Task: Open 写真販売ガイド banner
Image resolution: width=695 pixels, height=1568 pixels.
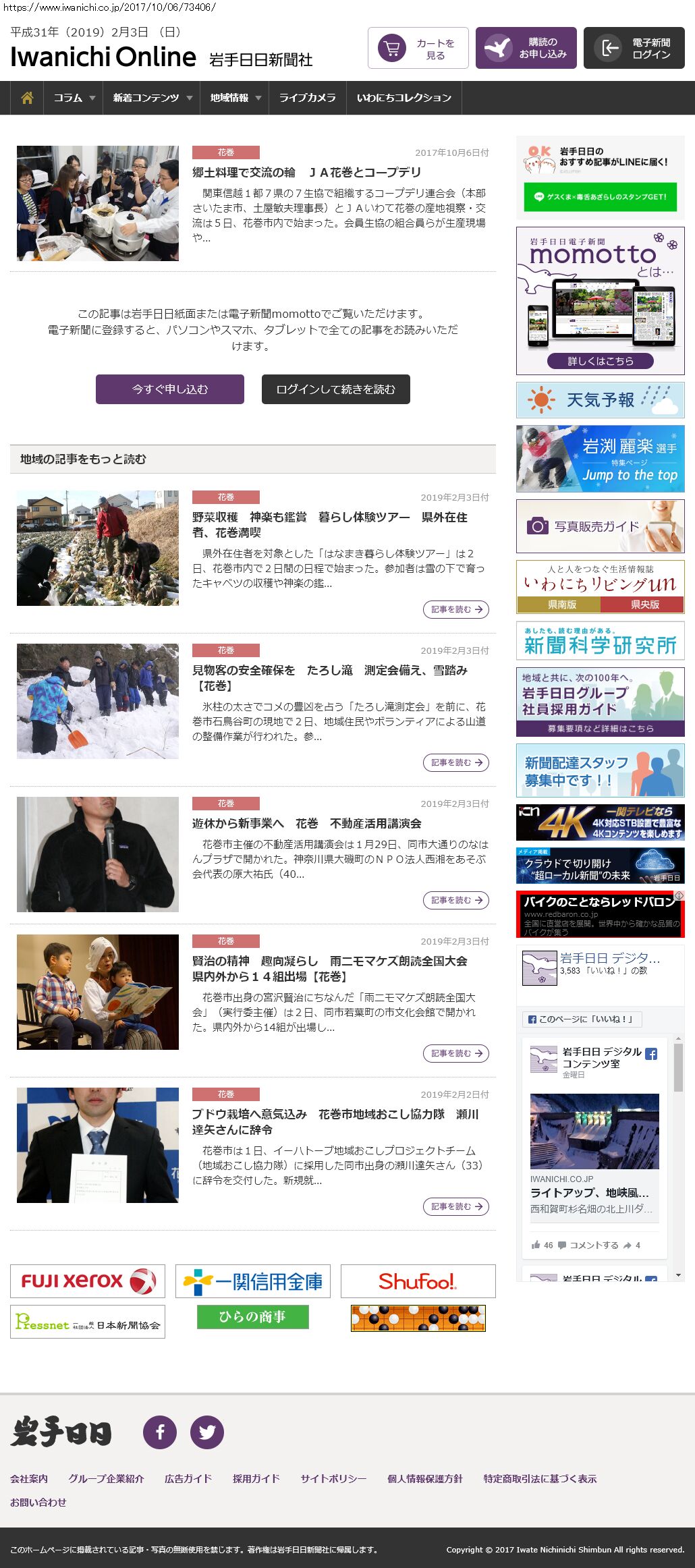Action: pyautogui.click(x=600, y=526)
